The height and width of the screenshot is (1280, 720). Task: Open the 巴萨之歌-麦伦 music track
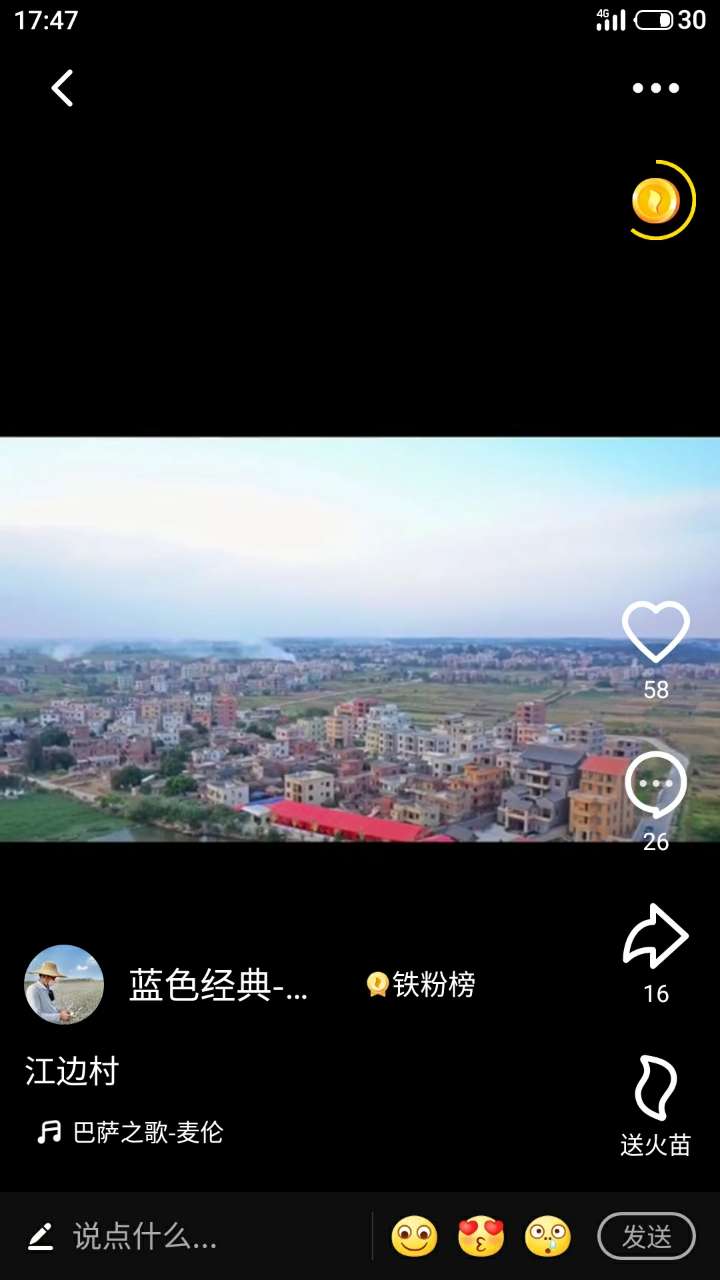click(147, 1132)
